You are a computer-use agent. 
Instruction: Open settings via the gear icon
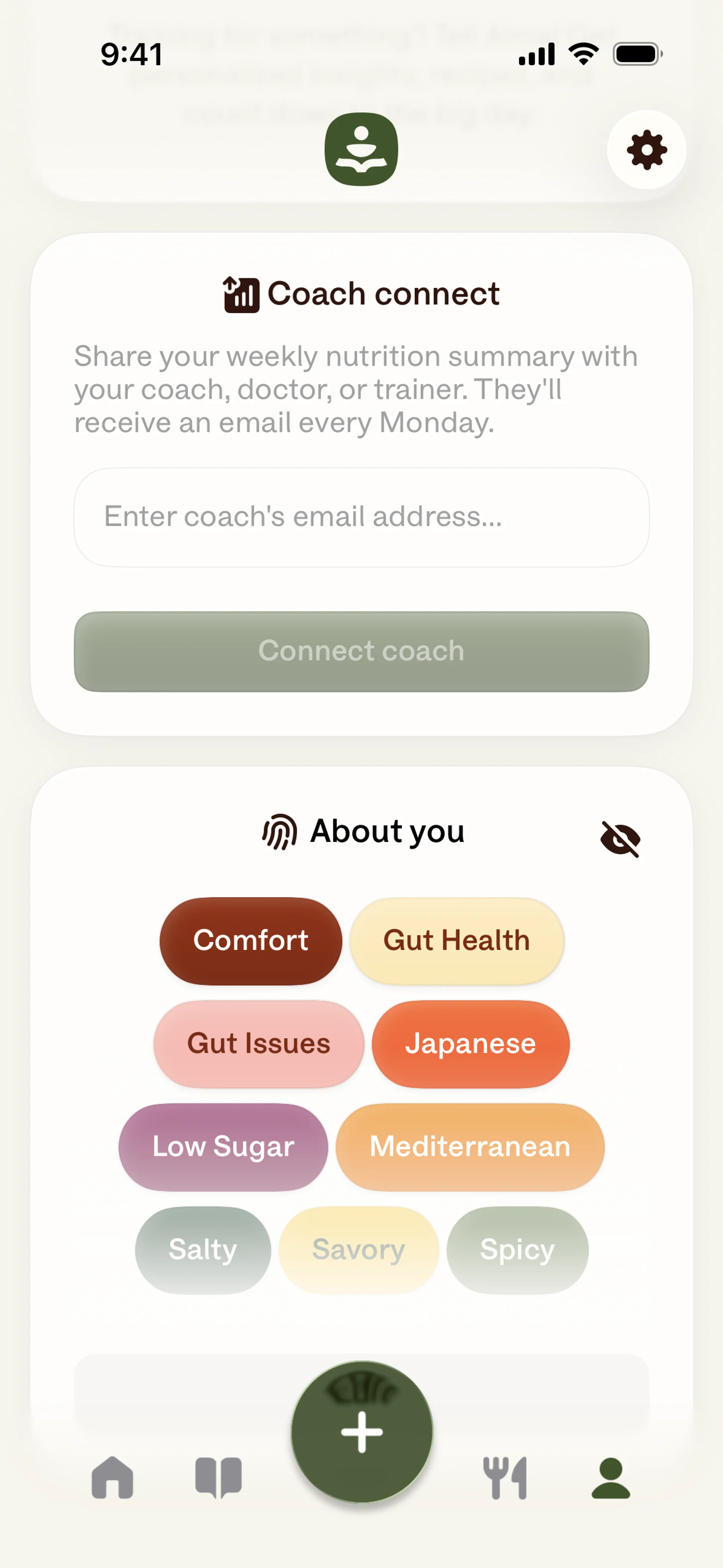[x=646, y=150]
